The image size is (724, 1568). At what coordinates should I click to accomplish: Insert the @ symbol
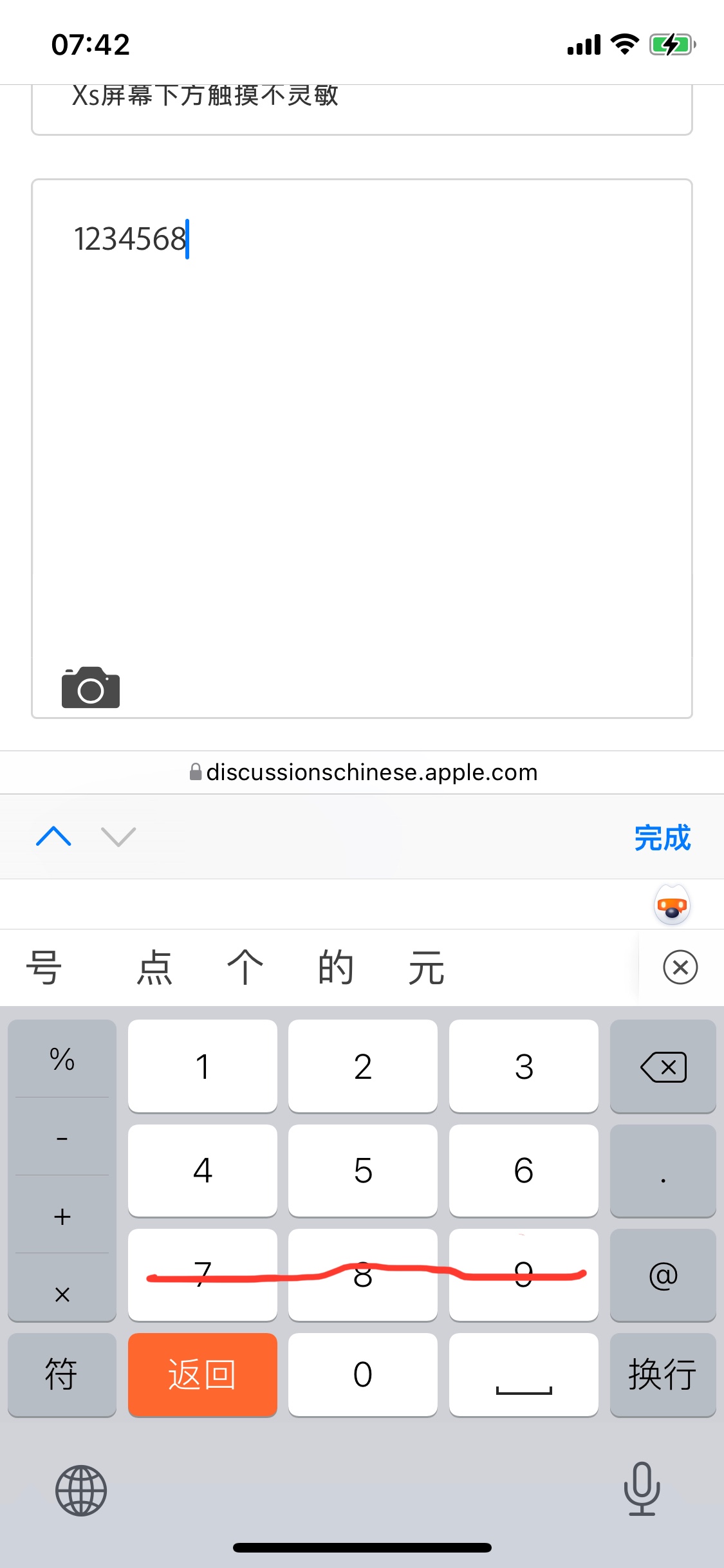(663, 1274)
